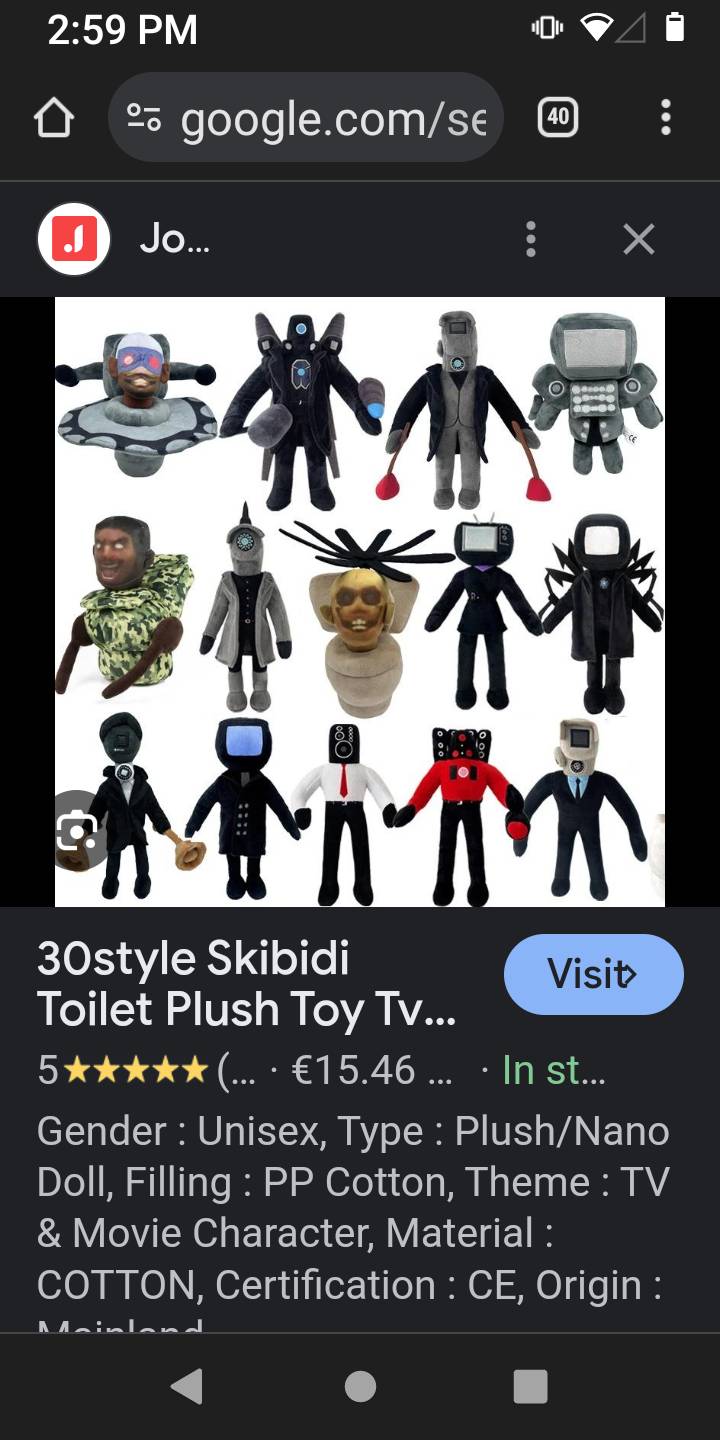
Task: Open the tab switcher showing 40 tabs
Action: 558,119
